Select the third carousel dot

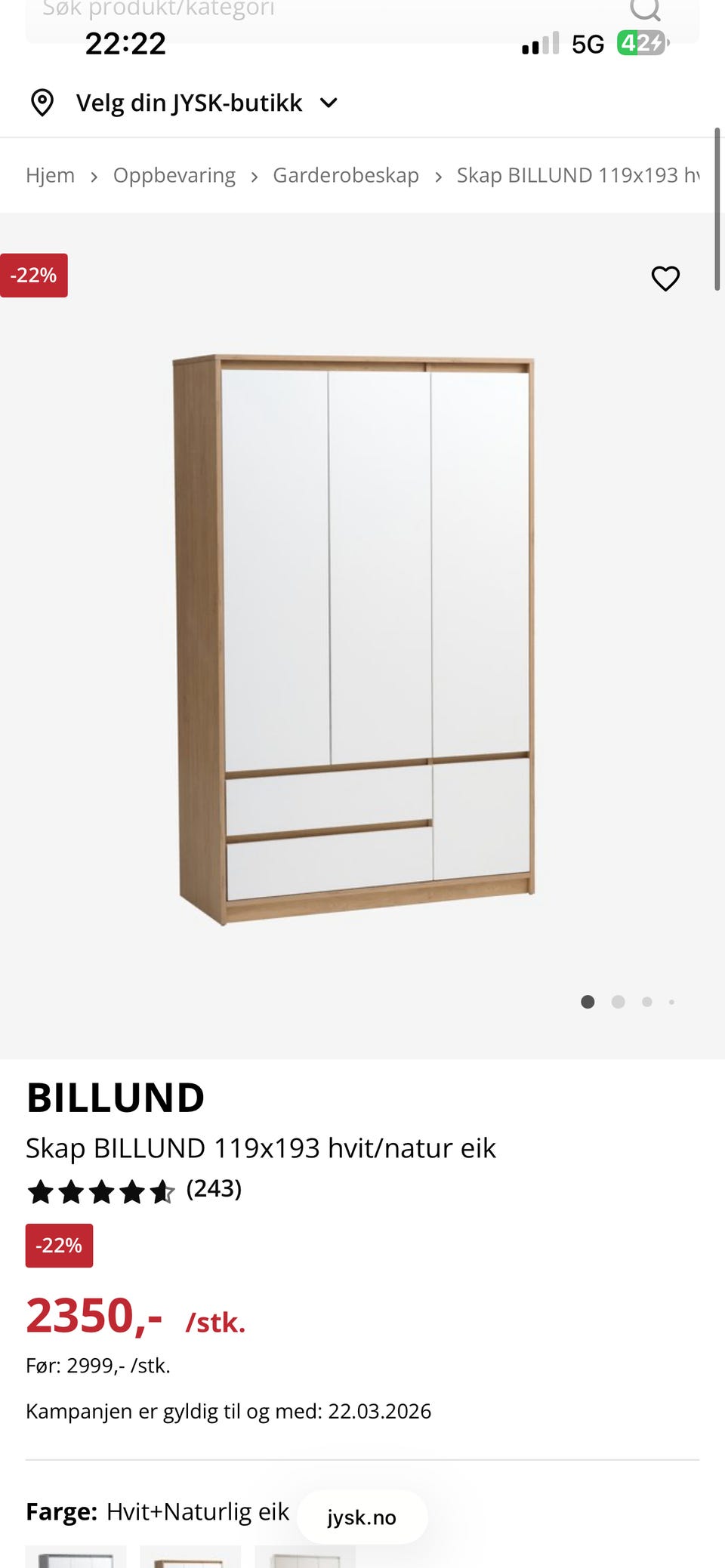tap(646, 1002)
